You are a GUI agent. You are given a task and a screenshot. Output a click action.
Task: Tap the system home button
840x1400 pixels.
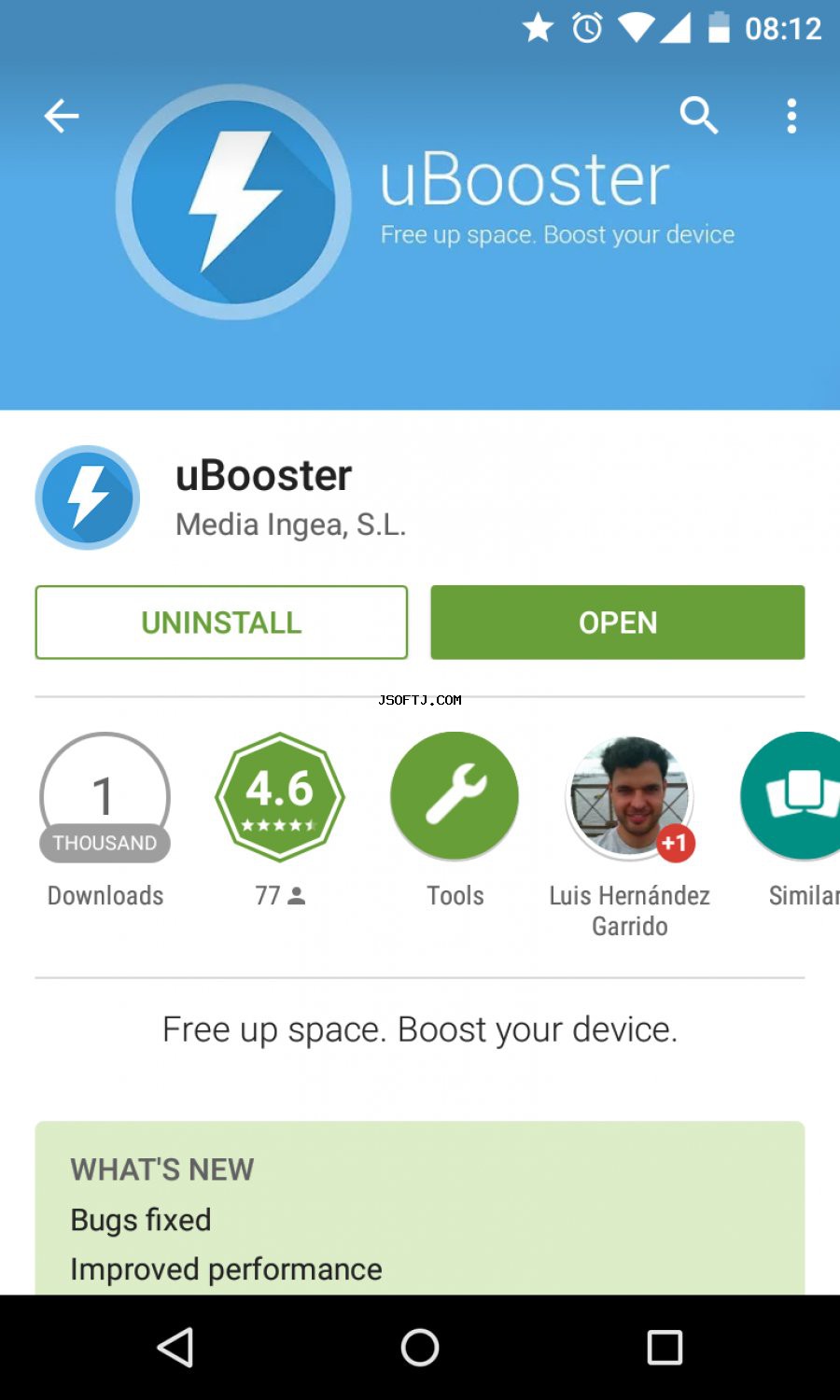tap(420, 1348)
